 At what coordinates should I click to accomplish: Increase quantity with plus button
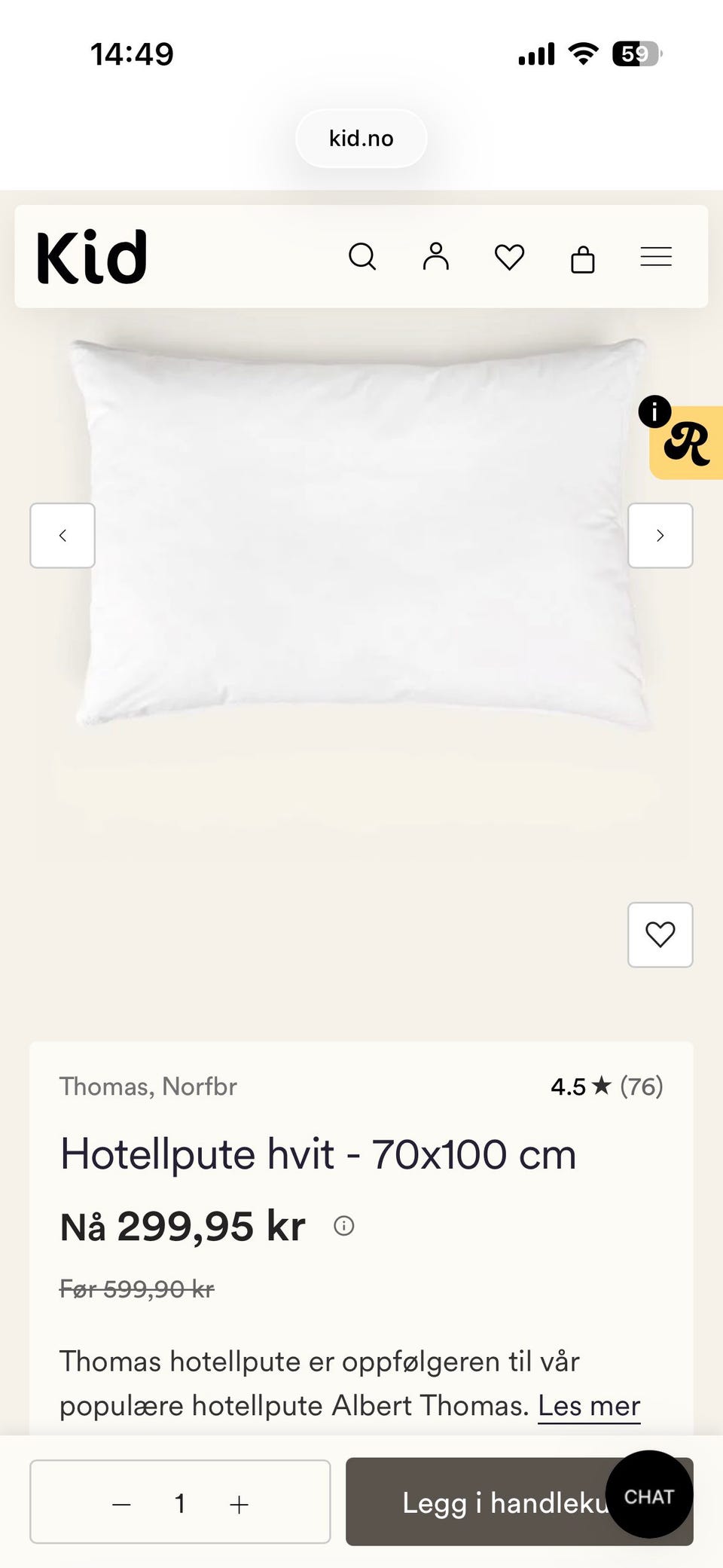239,1505
